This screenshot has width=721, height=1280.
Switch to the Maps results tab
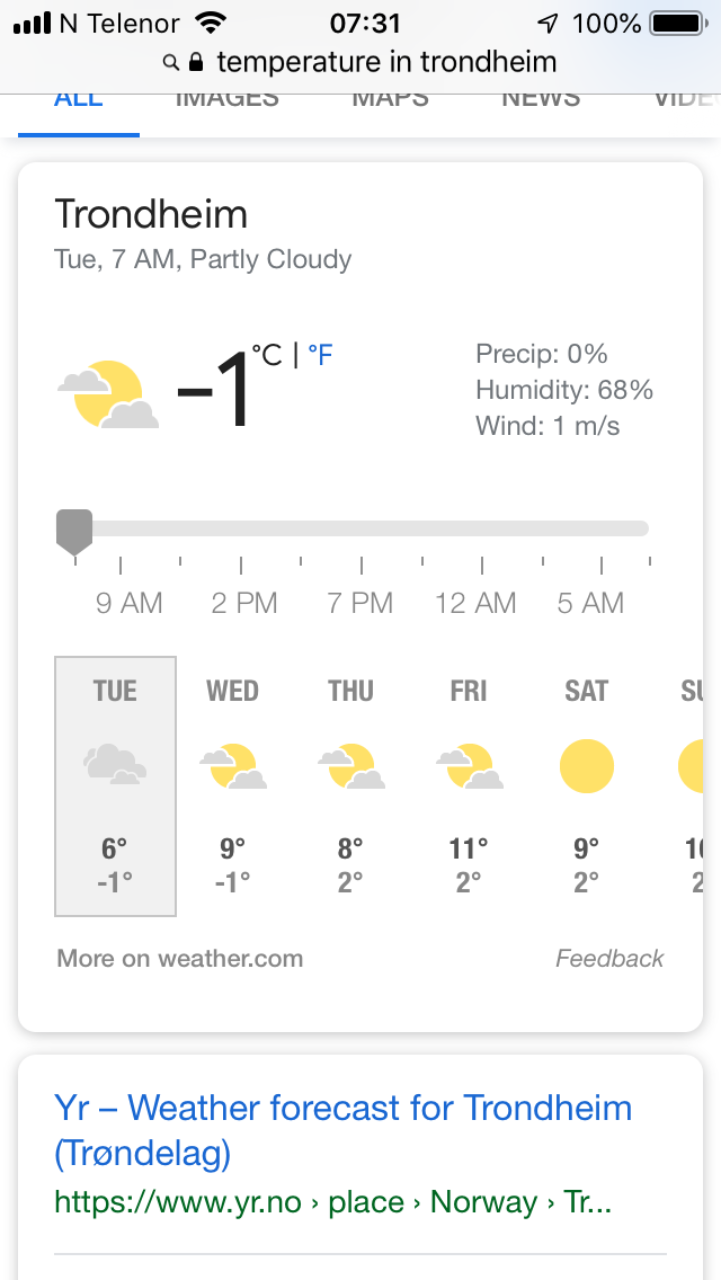(x=390, y=100)
